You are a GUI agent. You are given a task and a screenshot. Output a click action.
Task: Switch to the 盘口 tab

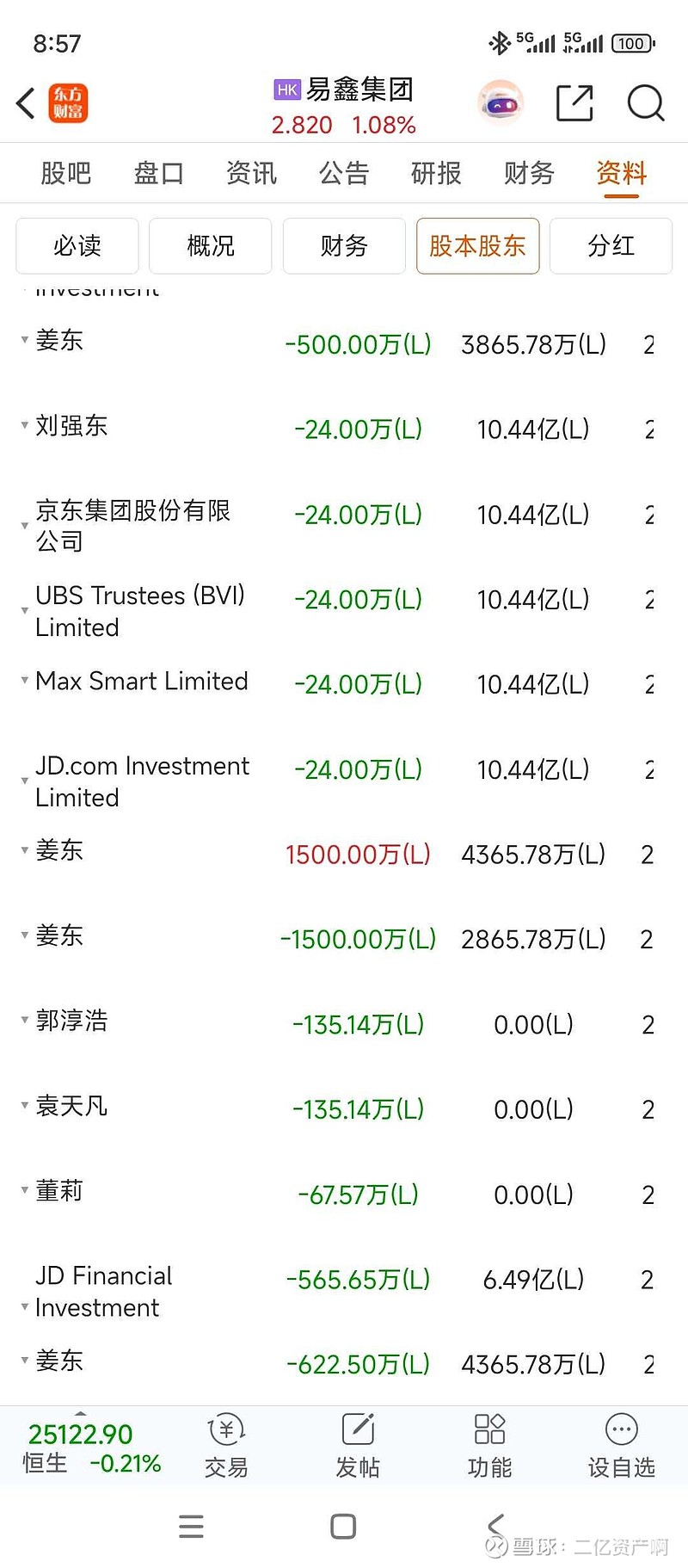point(158,173)
